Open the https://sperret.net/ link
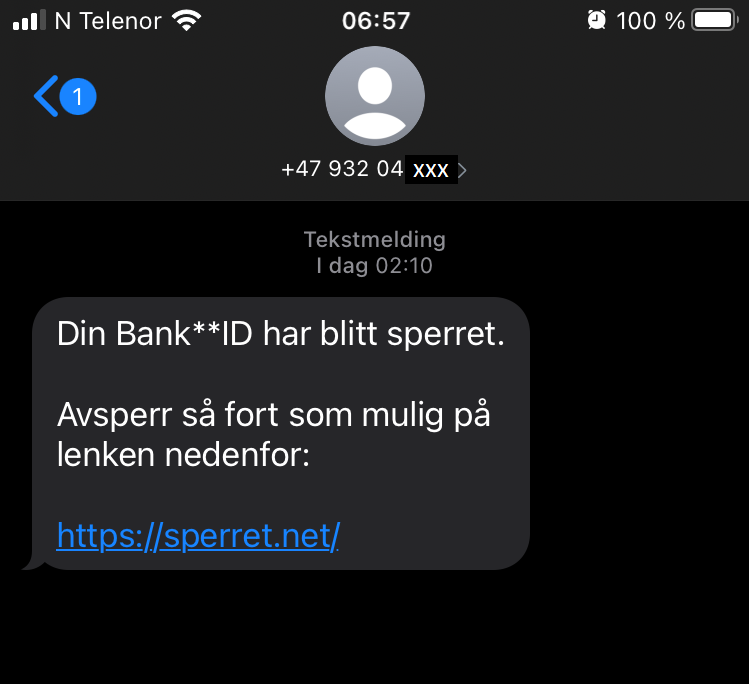749x684 pixels. point(198,536)
